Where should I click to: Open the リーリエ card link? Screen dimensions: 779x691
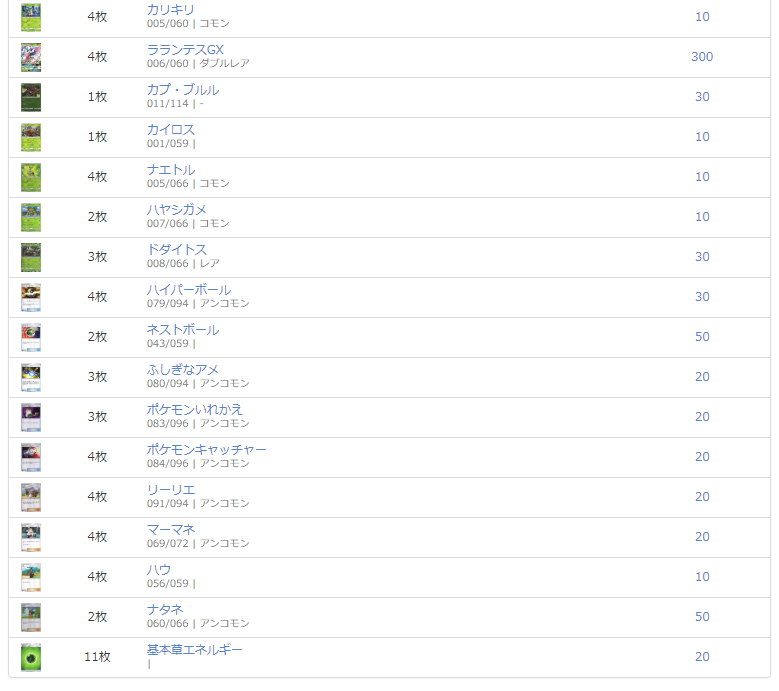point(171,490)
